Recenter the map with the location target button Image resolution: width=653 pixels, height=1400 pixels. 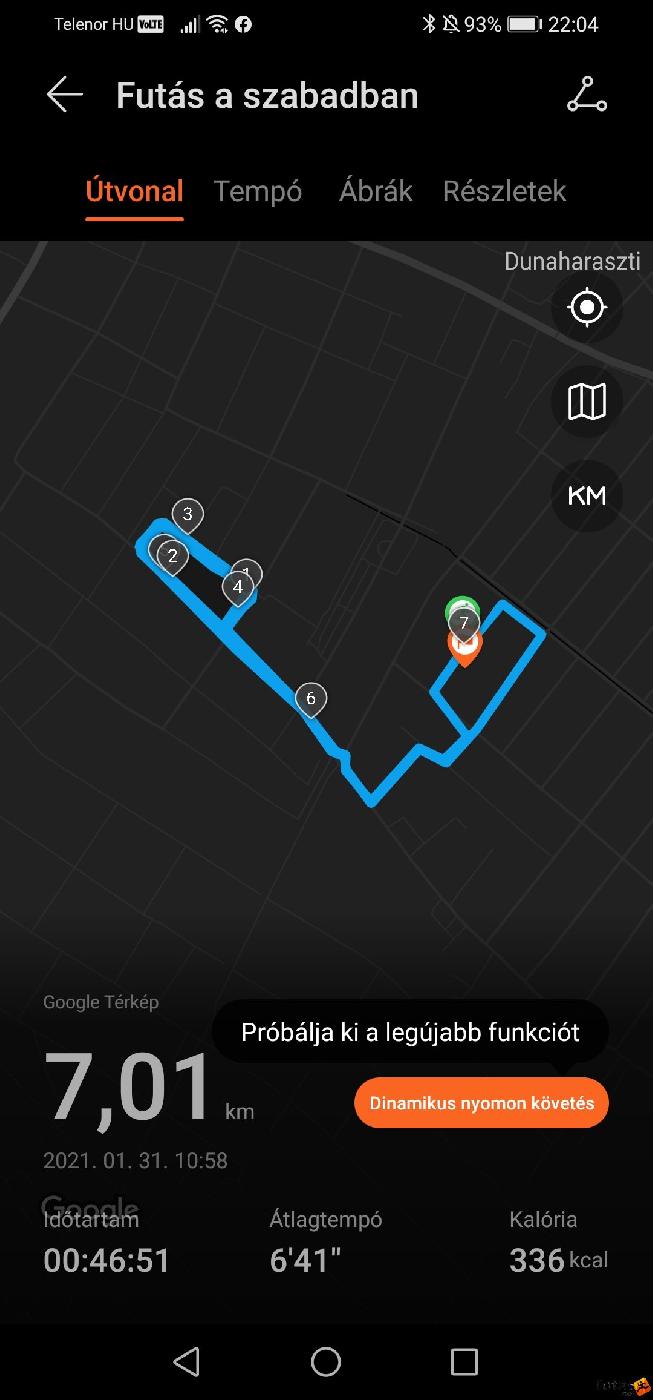(x=587, y=307)
